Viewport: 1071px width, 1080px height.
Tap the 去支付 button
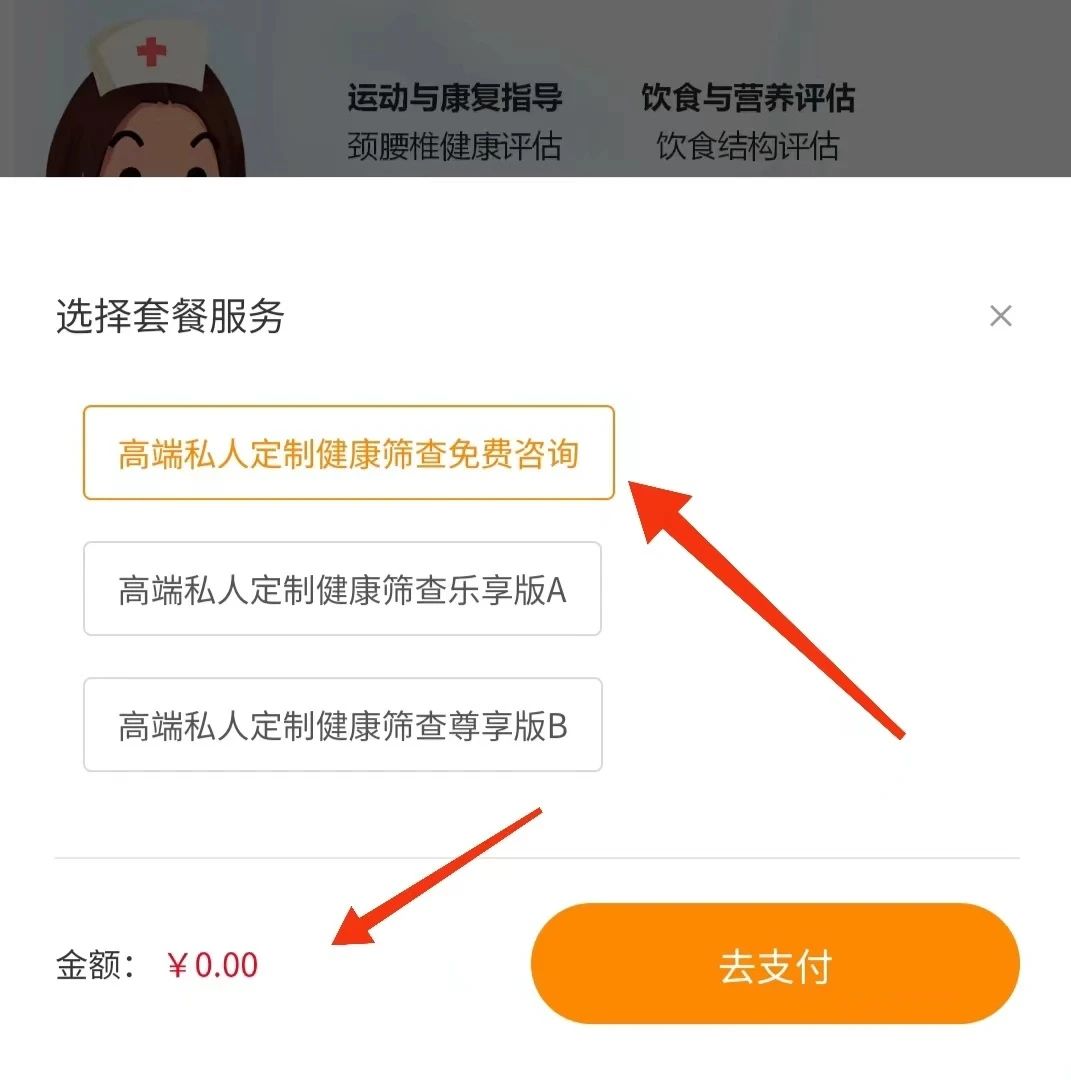pos(775,965)
